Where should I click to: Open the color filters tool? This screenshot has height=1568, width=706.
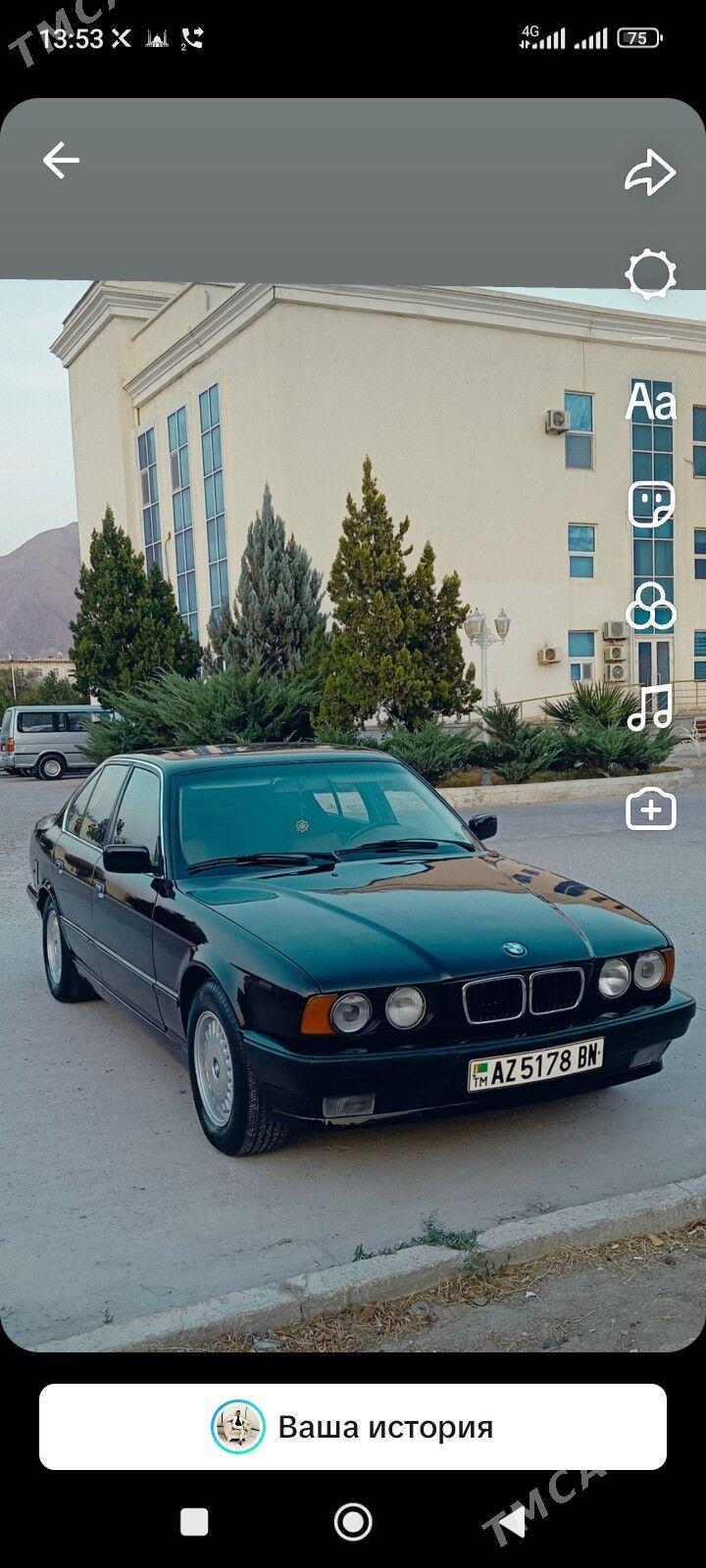click(651, 606)
